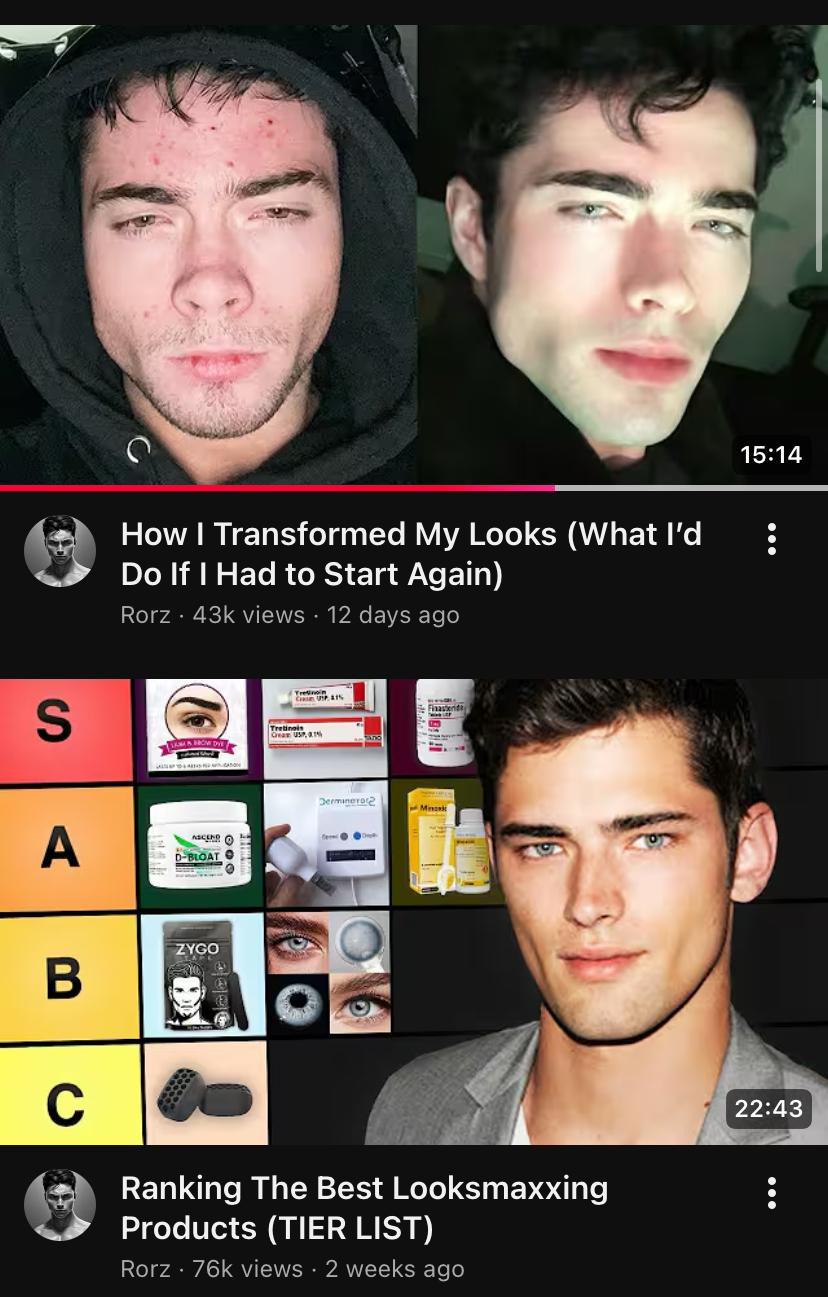828x1297 pixels.
Task: Open Rorz channel avatar beside 'How I Transformed' video
Action: [60, 551]
